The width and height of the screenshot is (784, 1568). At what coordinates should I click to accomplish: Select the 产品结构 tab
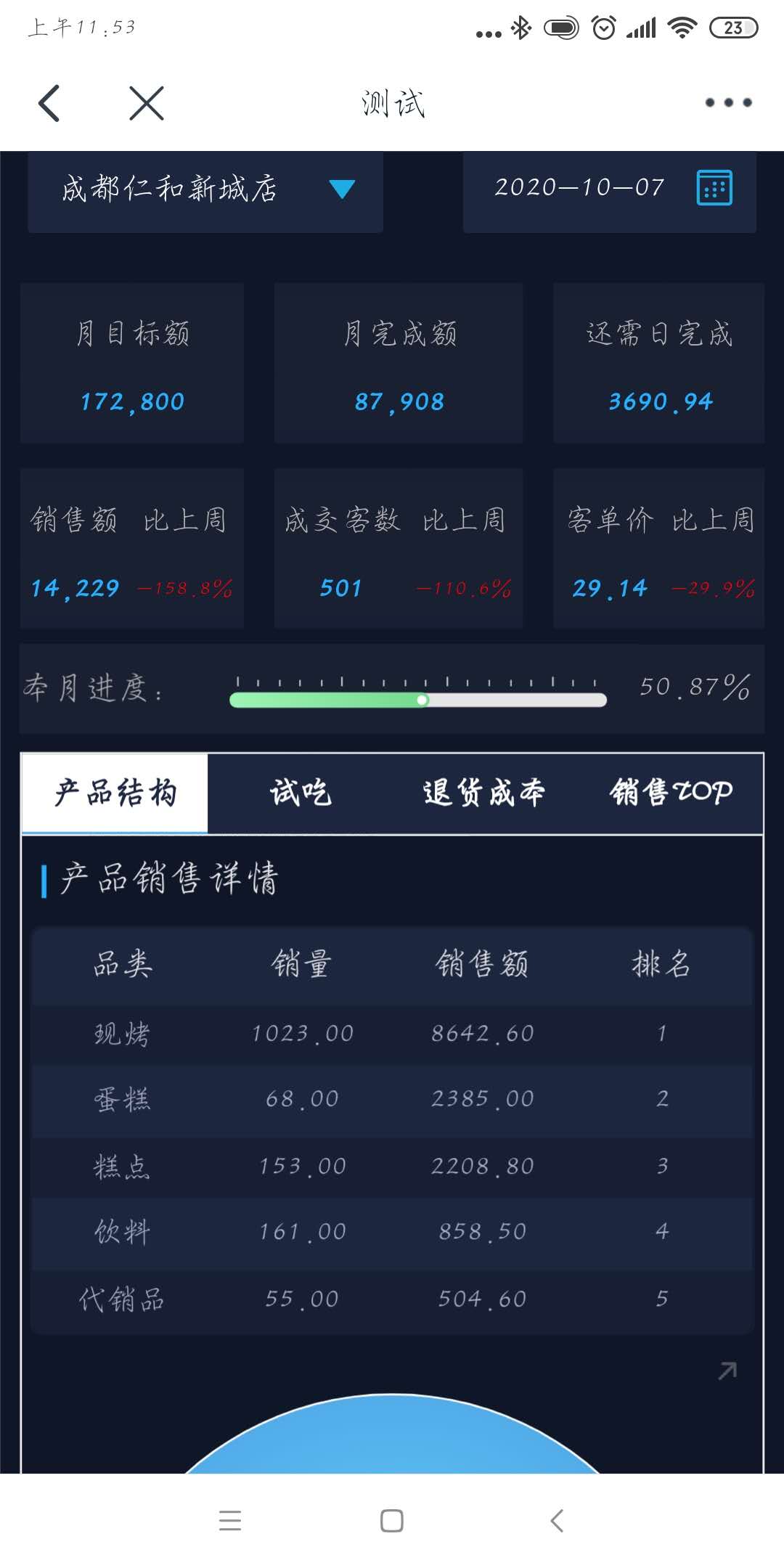coord(115,793)
